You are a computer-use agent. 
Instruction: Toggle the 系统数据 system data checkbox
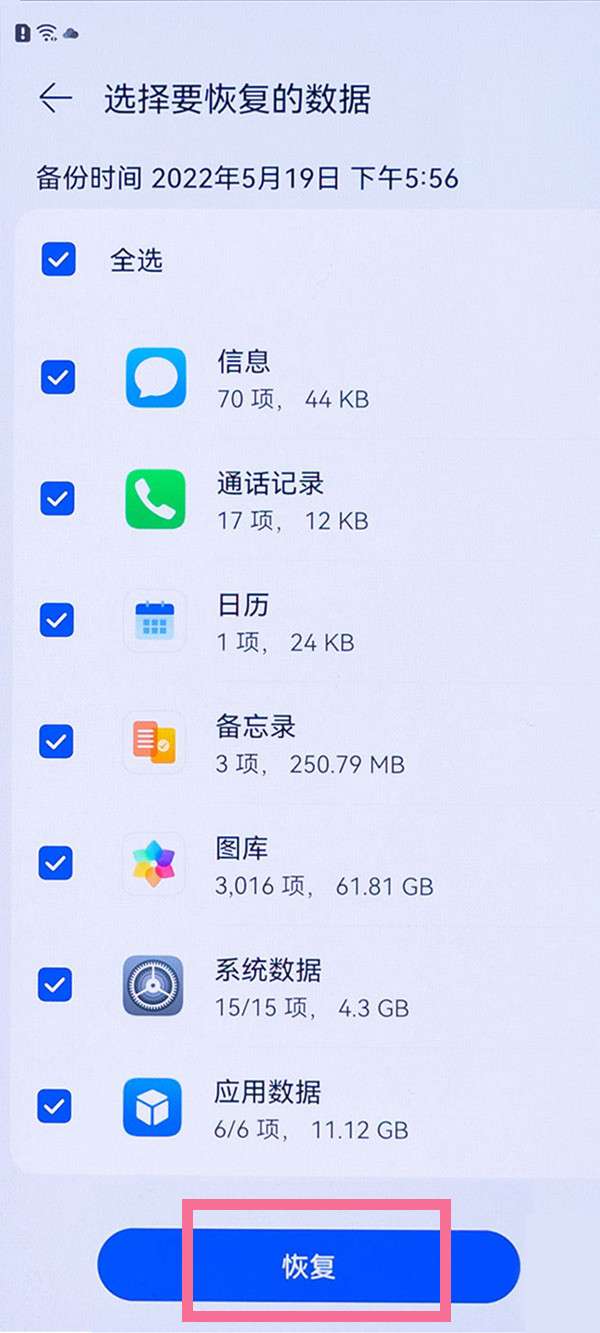coord(57,984)
